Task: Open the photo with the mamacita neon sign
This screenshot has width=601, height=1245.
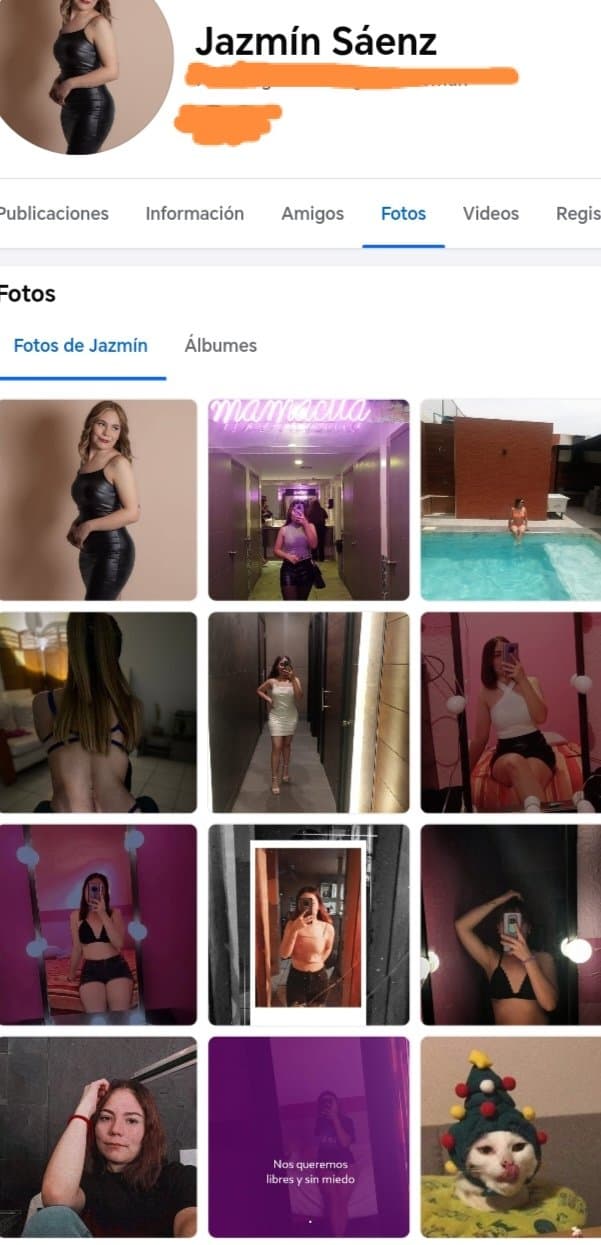Action: pyautogui.click(x=308, y=499)
